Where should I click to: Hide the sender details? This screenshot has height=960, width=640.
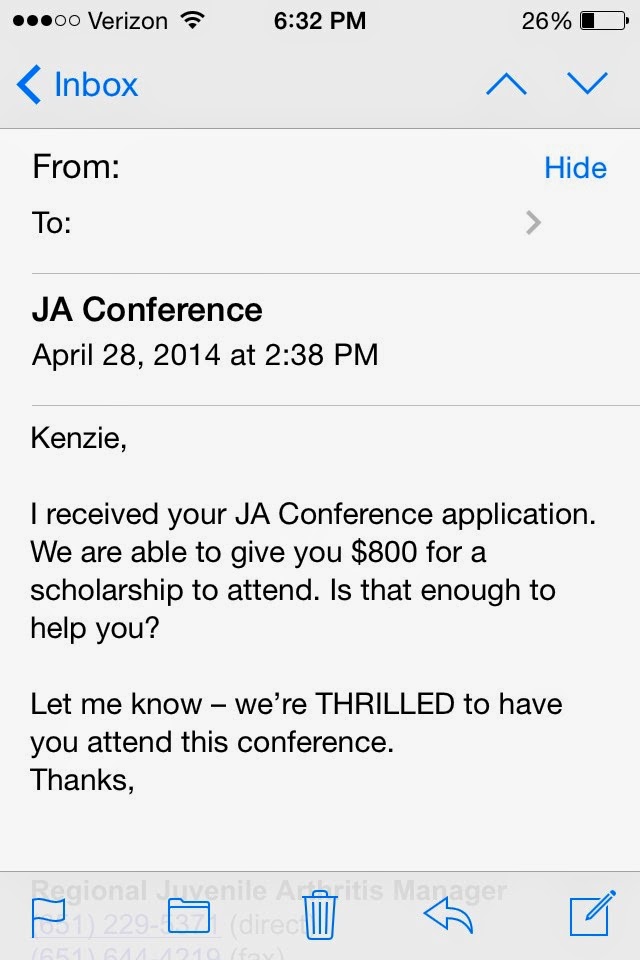pos(575,168)
